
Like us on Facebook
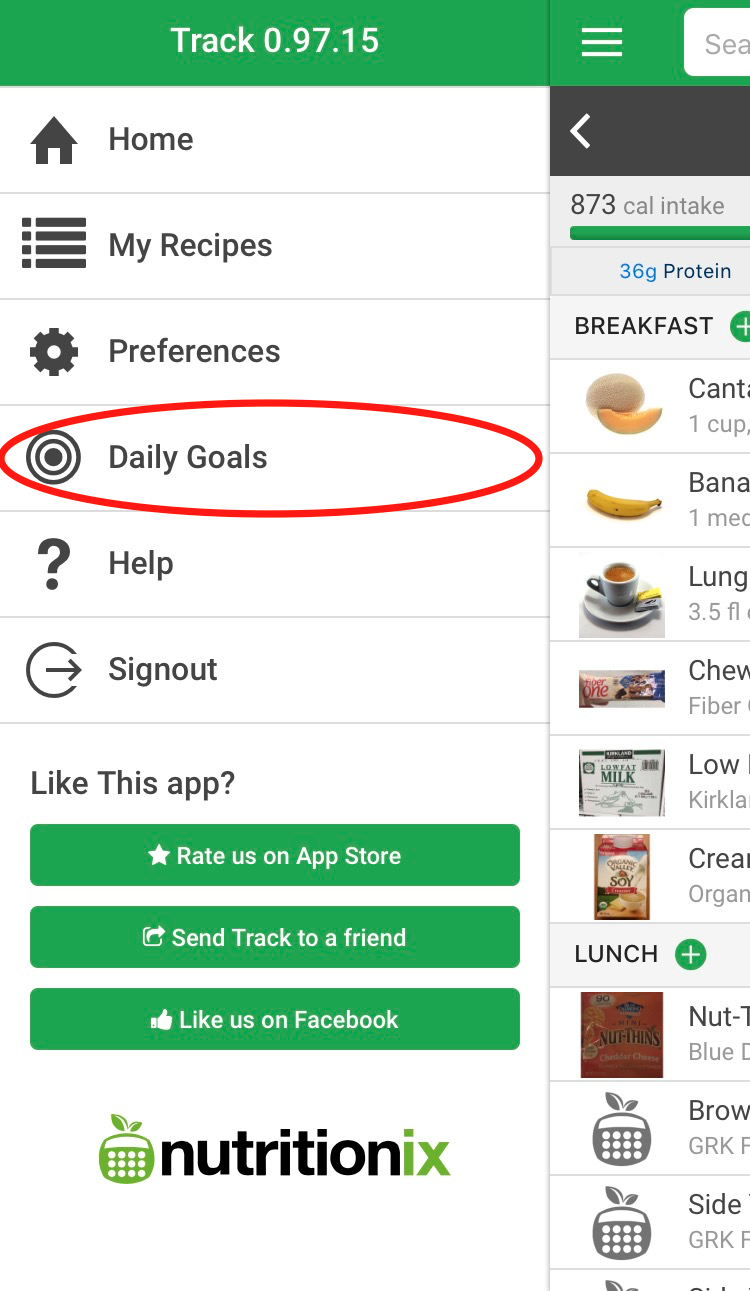[x=275, y=1019]
